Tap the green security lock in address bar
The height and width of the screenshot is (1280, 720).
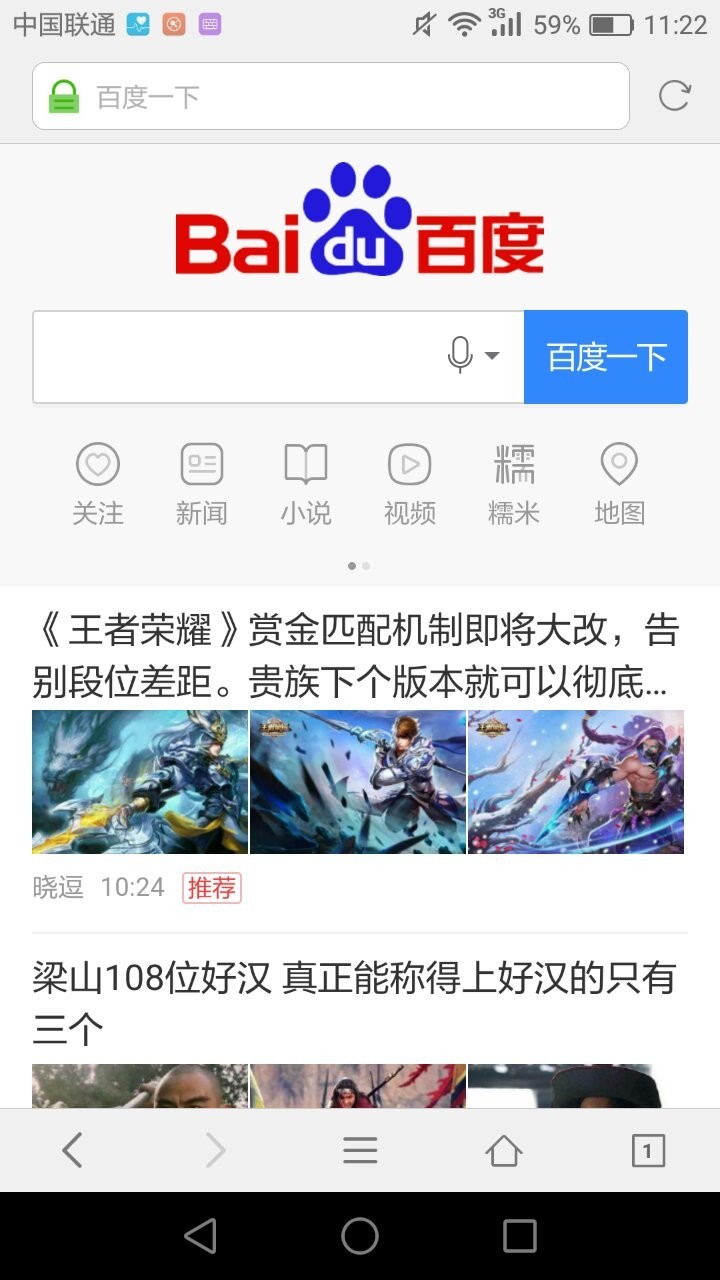coord(62,95)
